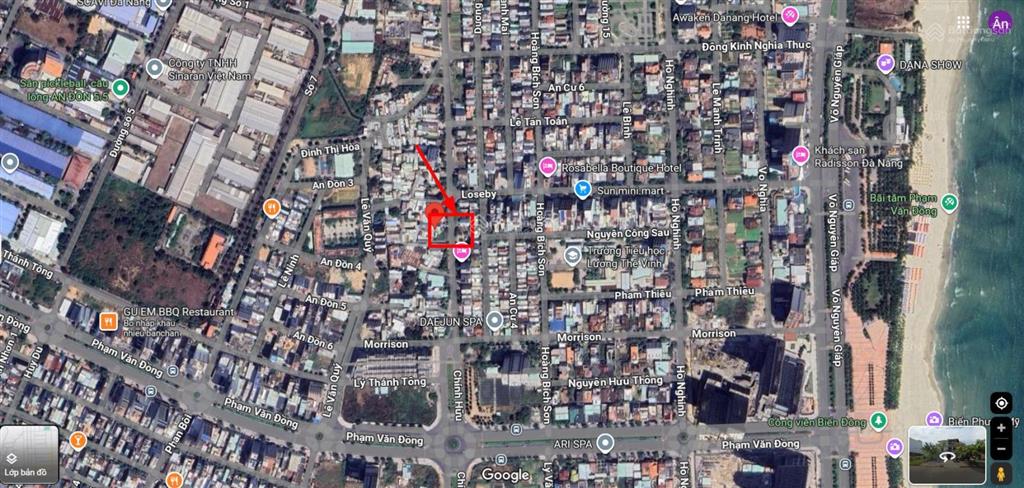
Task: Select the Công ty TNHH Sinaran Việt Nam marker
Action: 154,68
